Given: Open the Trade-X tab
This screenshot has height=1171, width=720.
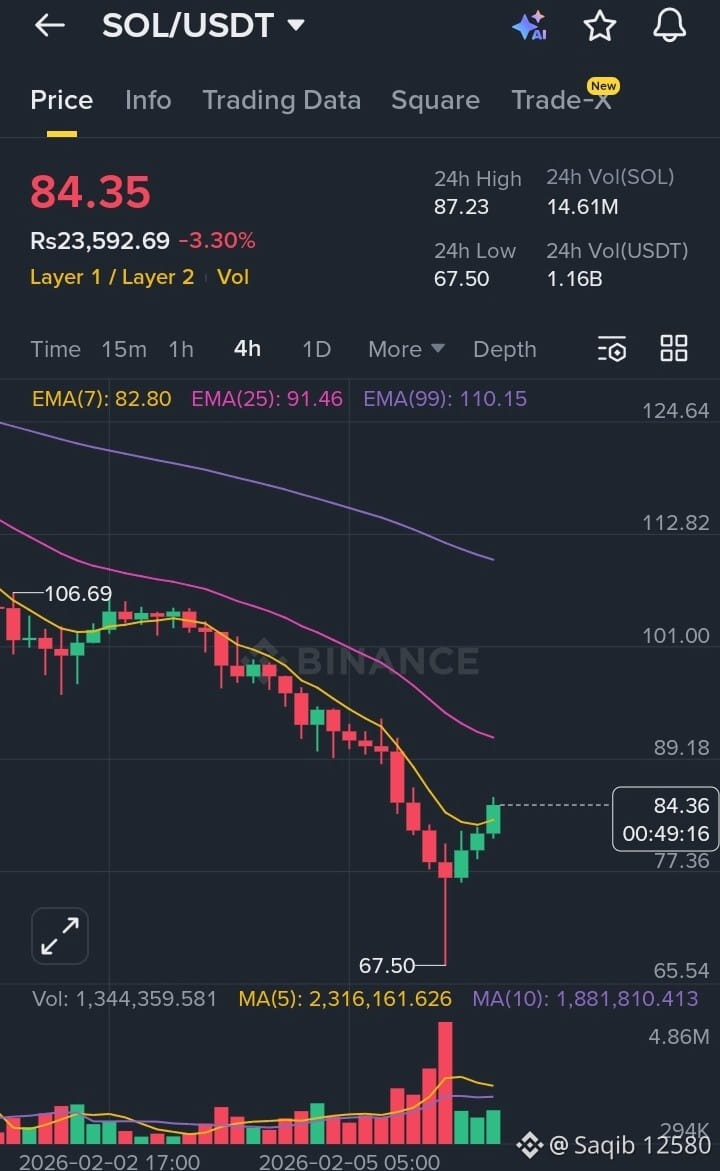Looking at the screenshot, I should [561, 100].
